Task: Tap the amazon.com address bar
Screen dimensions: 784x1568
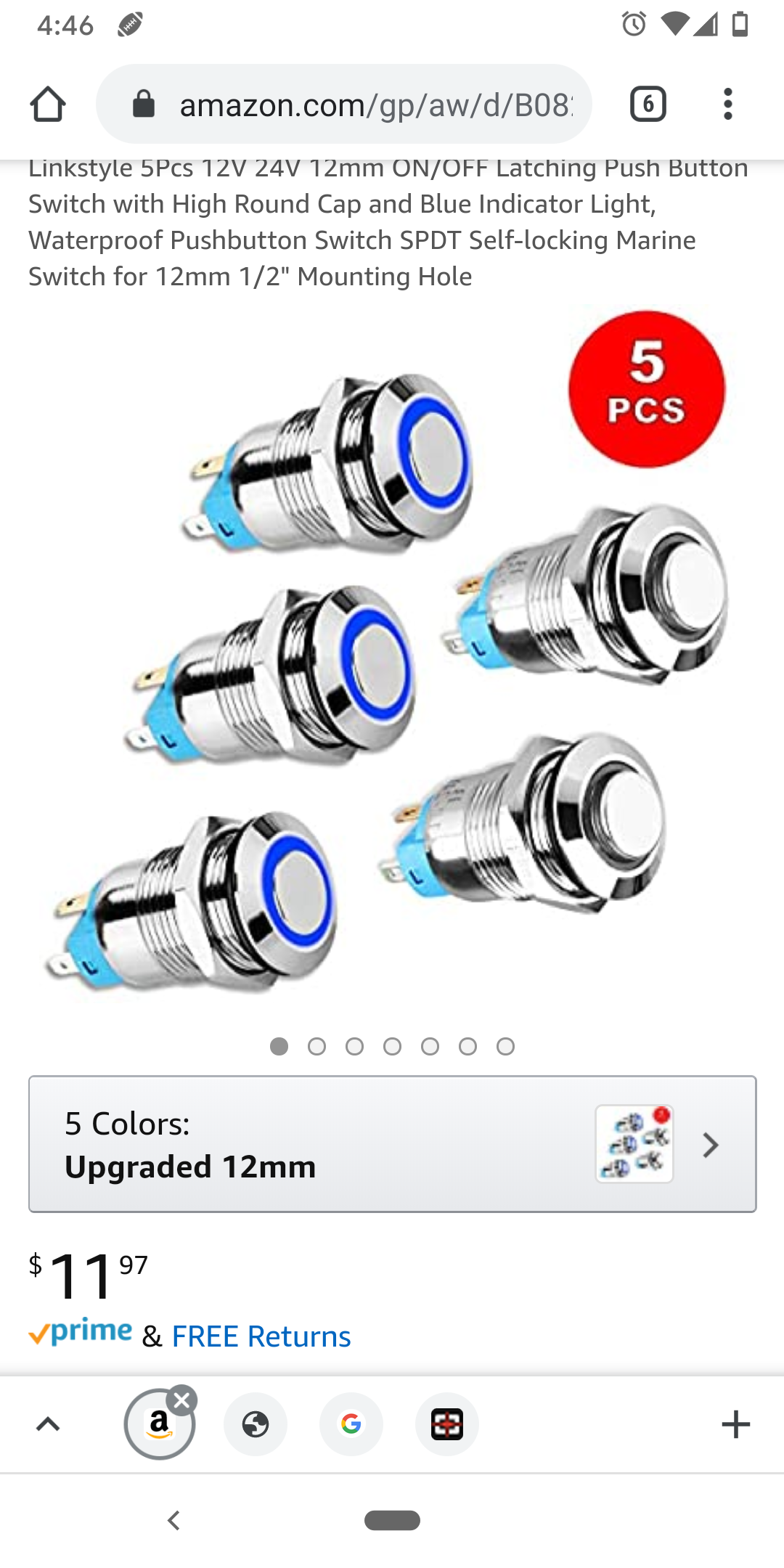Action: coord(344,105)
